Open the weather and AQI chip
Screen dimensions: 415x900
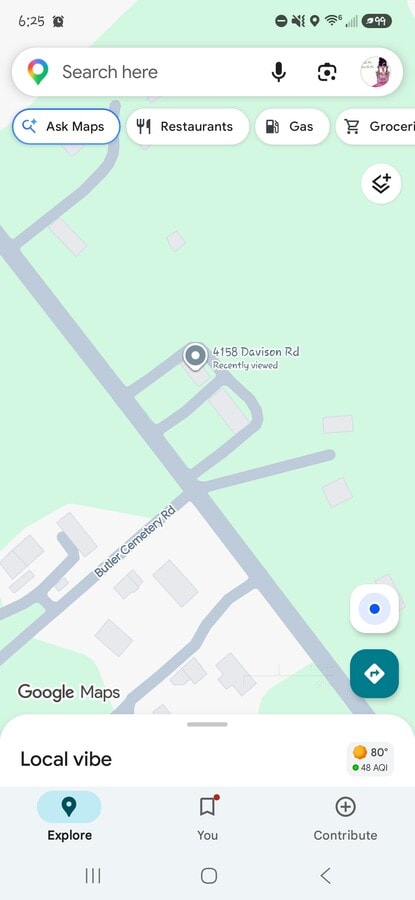pos(370,759)
